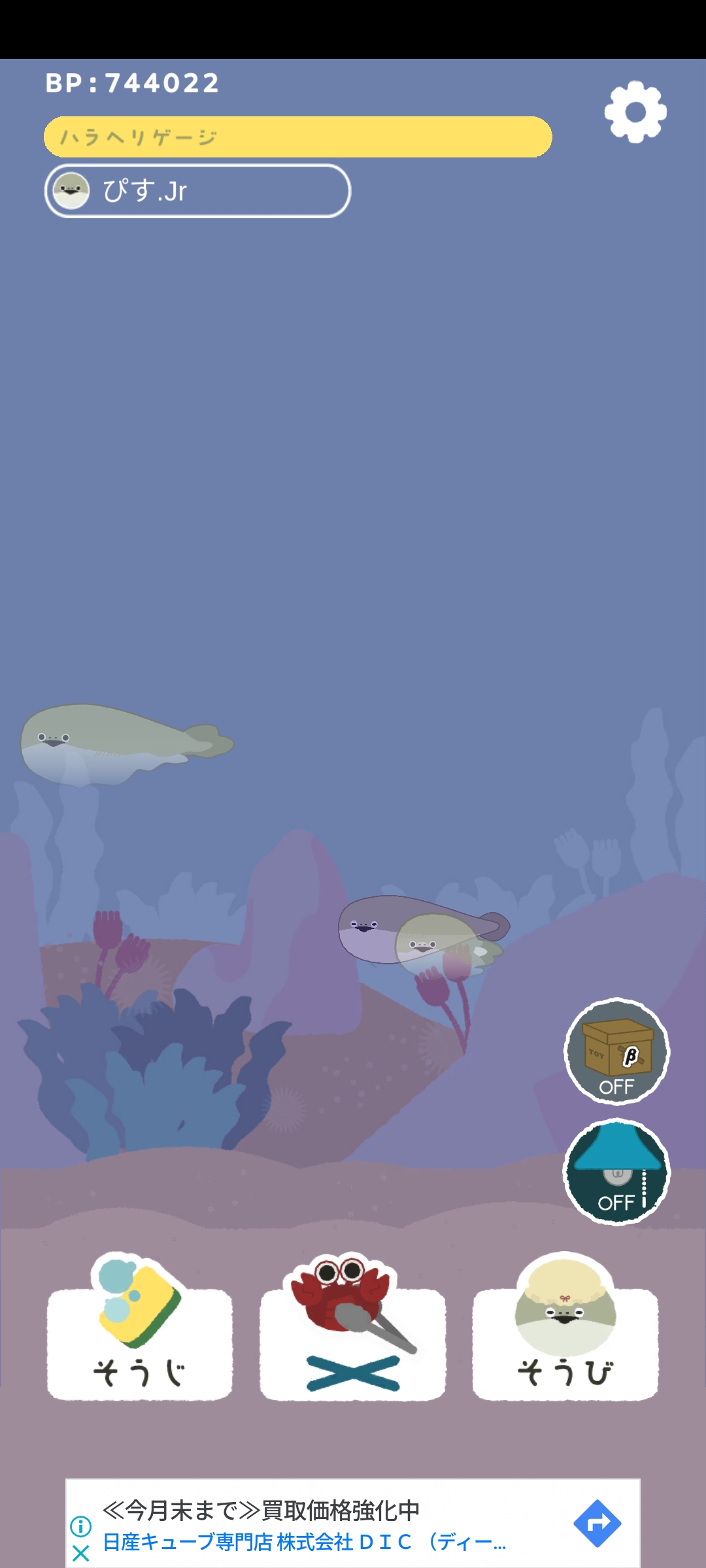Image resolution: width=706 pixels, height=1568 pixels.
Task: Open the ぴす.Jr name selector
Action: [x=197, y=191]
